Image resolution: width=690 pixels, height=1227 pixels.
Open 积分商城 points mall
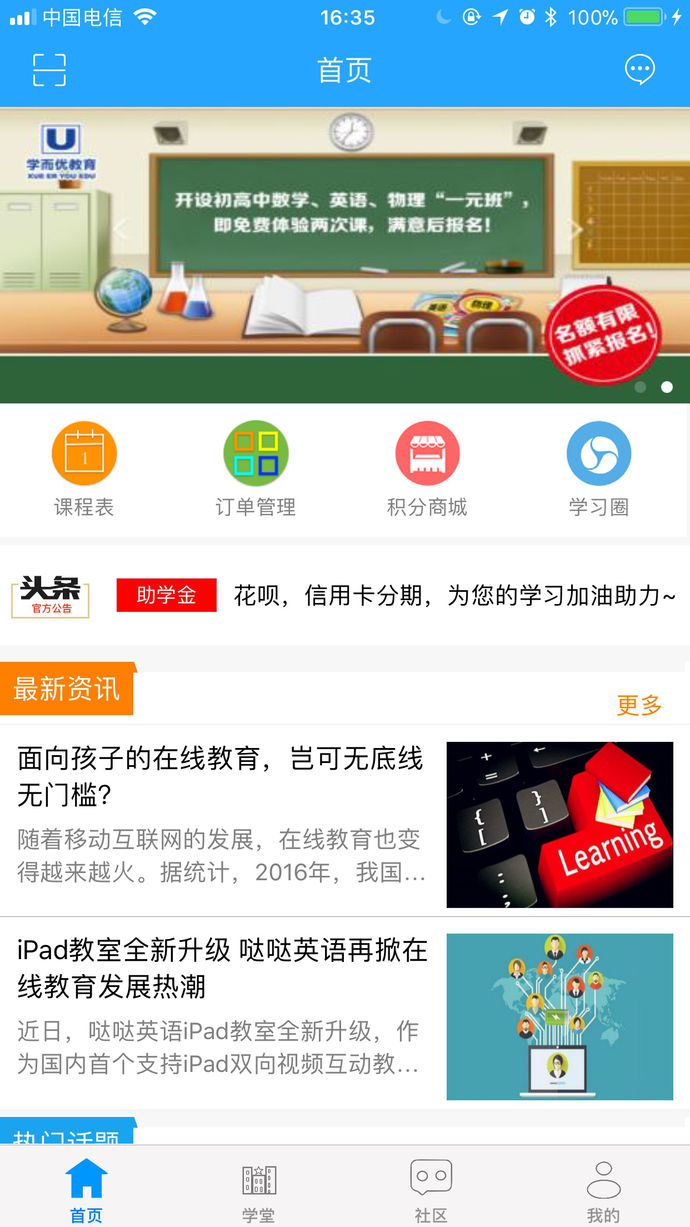pyautogui.click(x=427, y=470)
